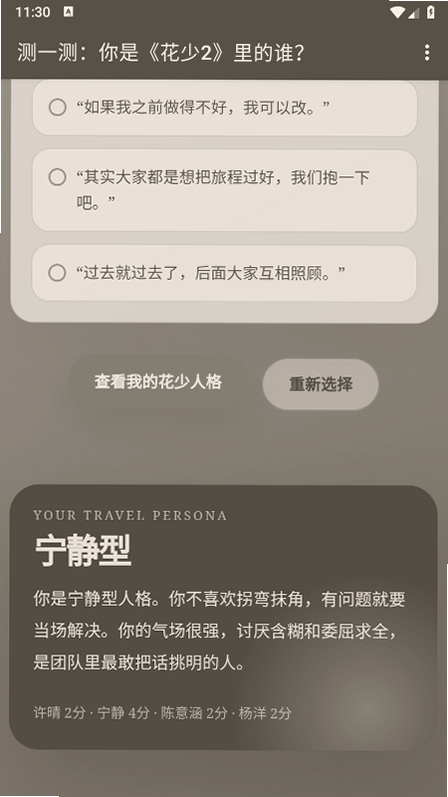
Task: Open the overflow menu in the app bar
Action: pyautogui.click(x=427, y=53)
